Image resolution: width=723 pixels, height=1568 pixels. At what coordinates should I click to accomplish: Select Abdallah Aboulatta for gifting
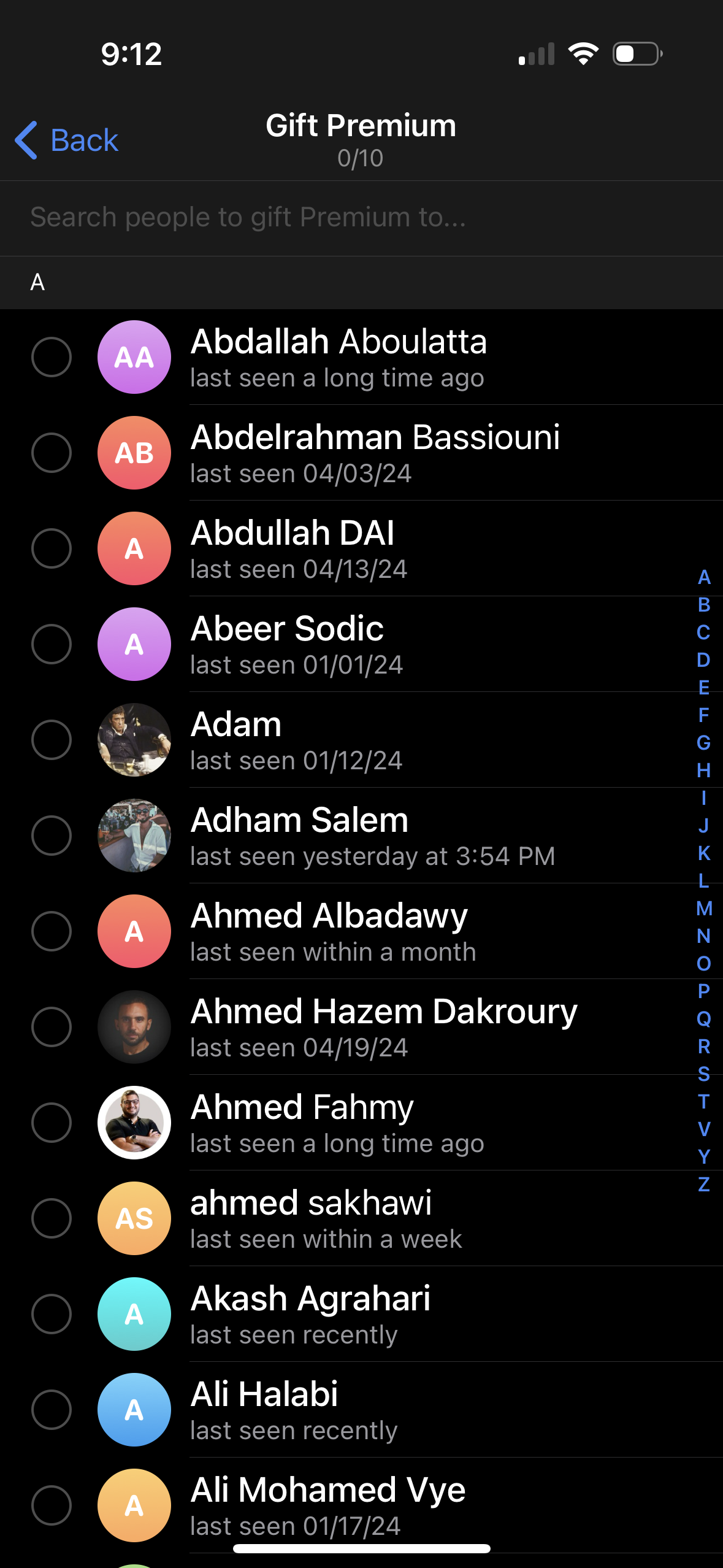pos(52,358)
